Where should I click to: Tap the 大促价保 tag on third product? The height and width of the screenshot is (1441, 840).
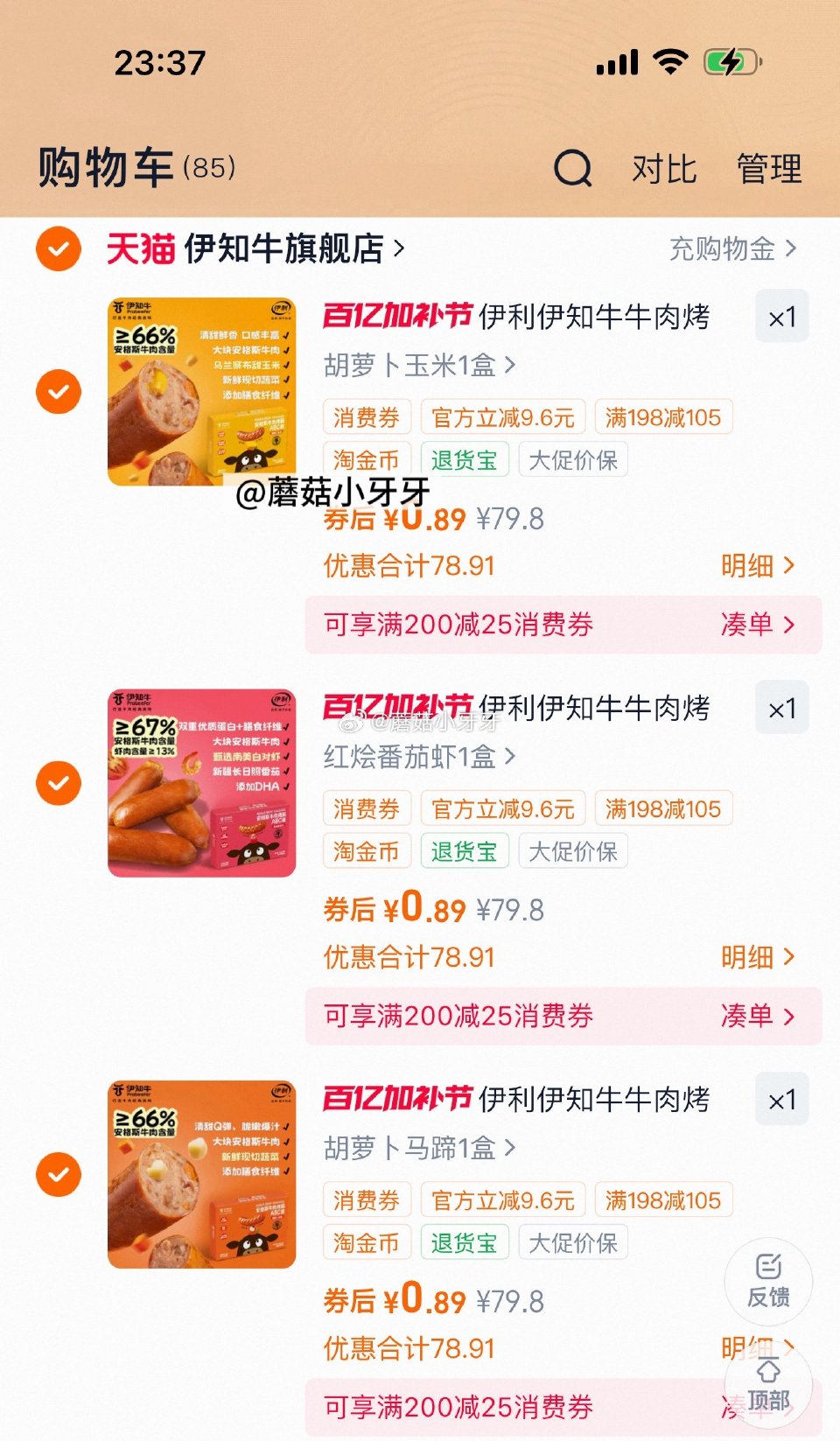tap(573, 1242)
